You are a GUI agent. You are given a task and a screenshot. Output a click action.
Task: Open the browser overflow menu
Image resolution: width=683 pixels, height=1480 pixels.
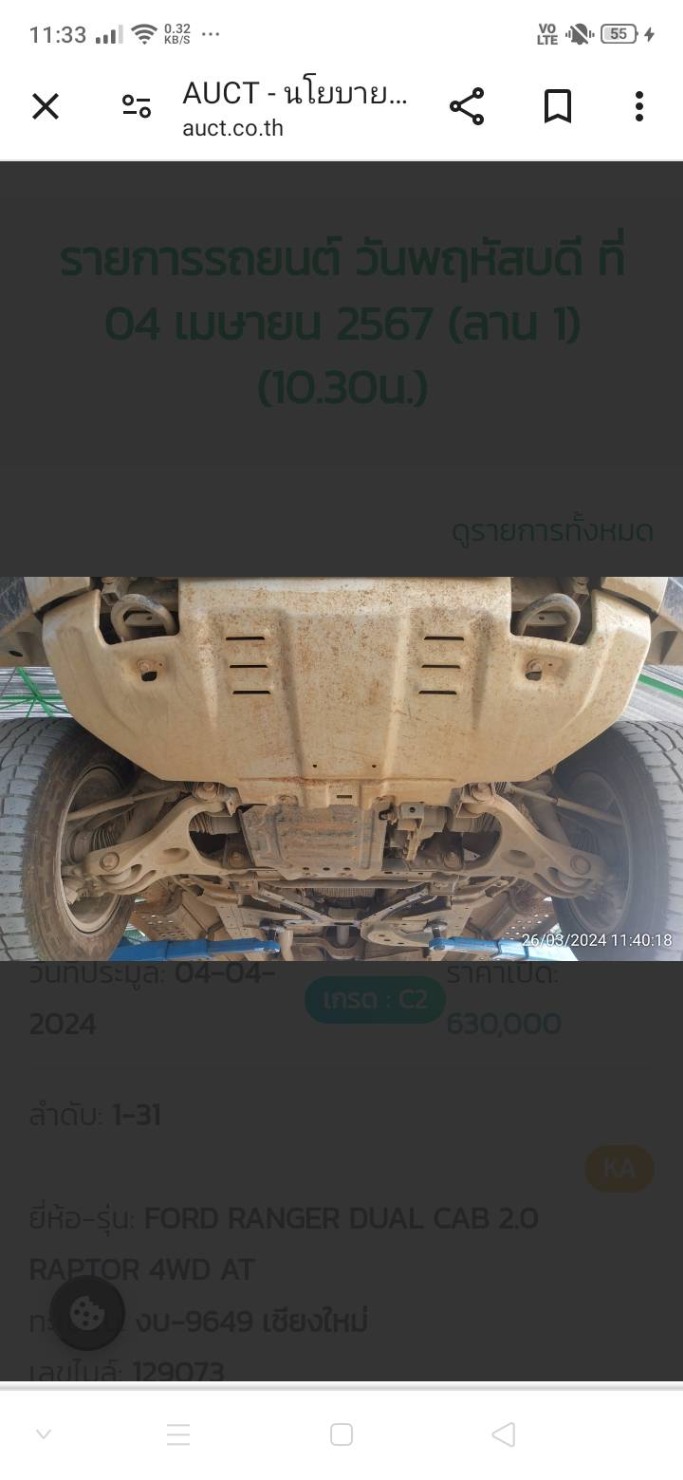click(x=639, y=106)
